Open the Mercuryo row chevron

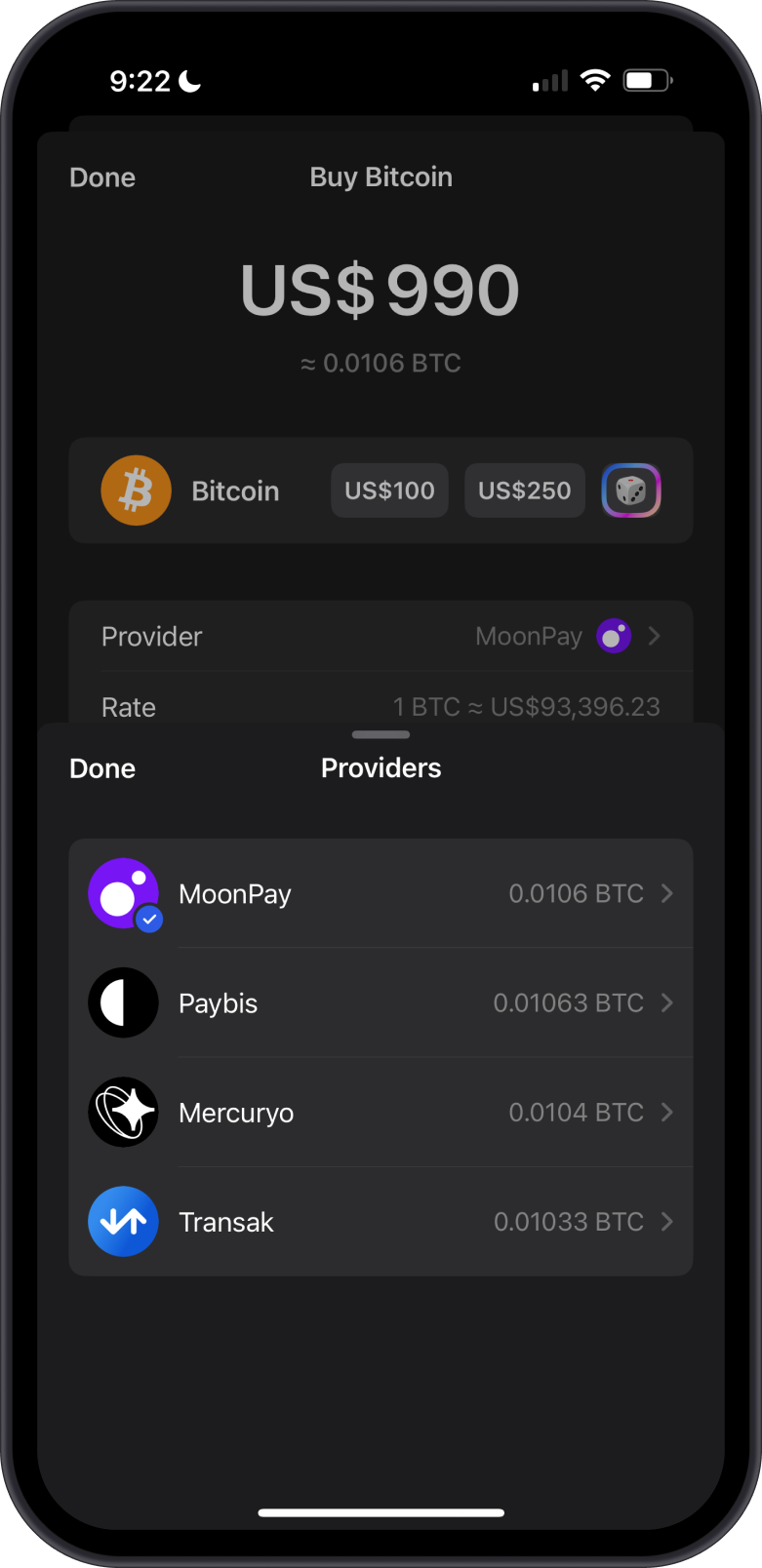(x=667, y=1112)
